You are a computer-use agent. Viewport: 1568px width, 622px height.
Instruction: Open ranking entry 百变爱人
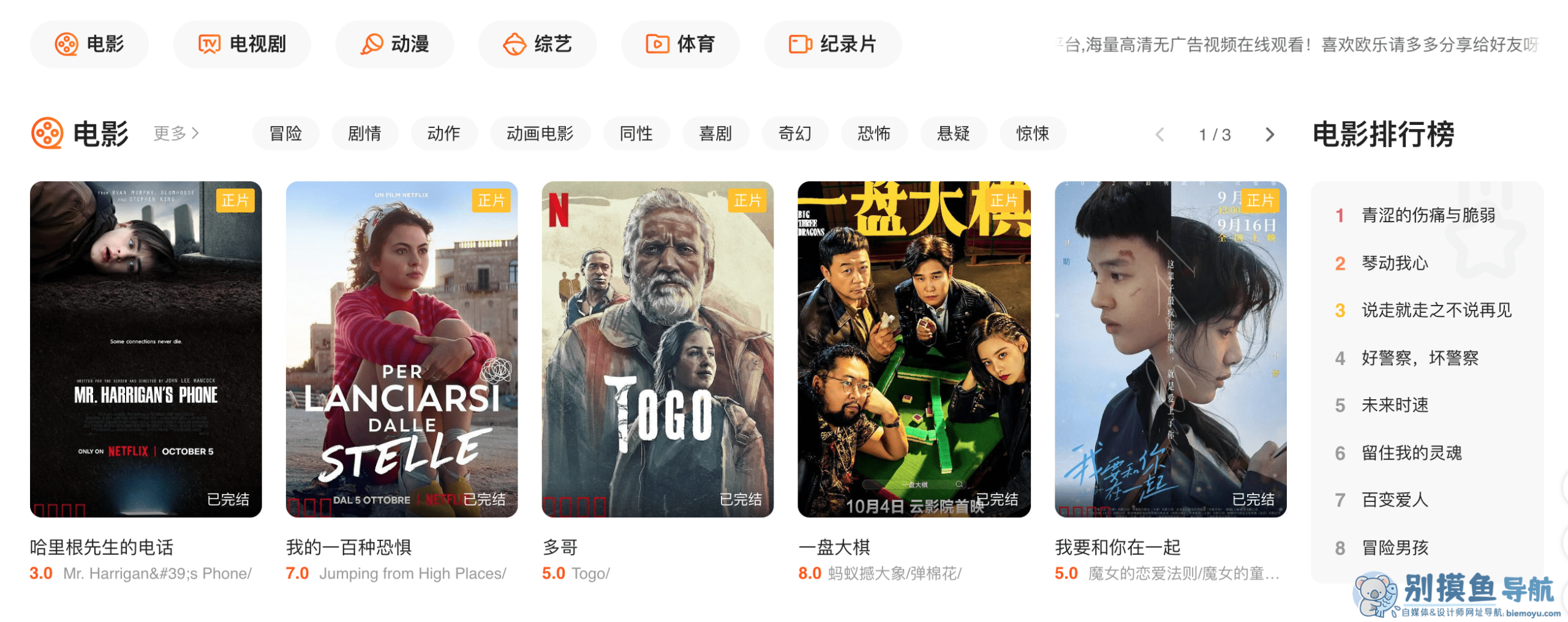[x=1394, y=500]
